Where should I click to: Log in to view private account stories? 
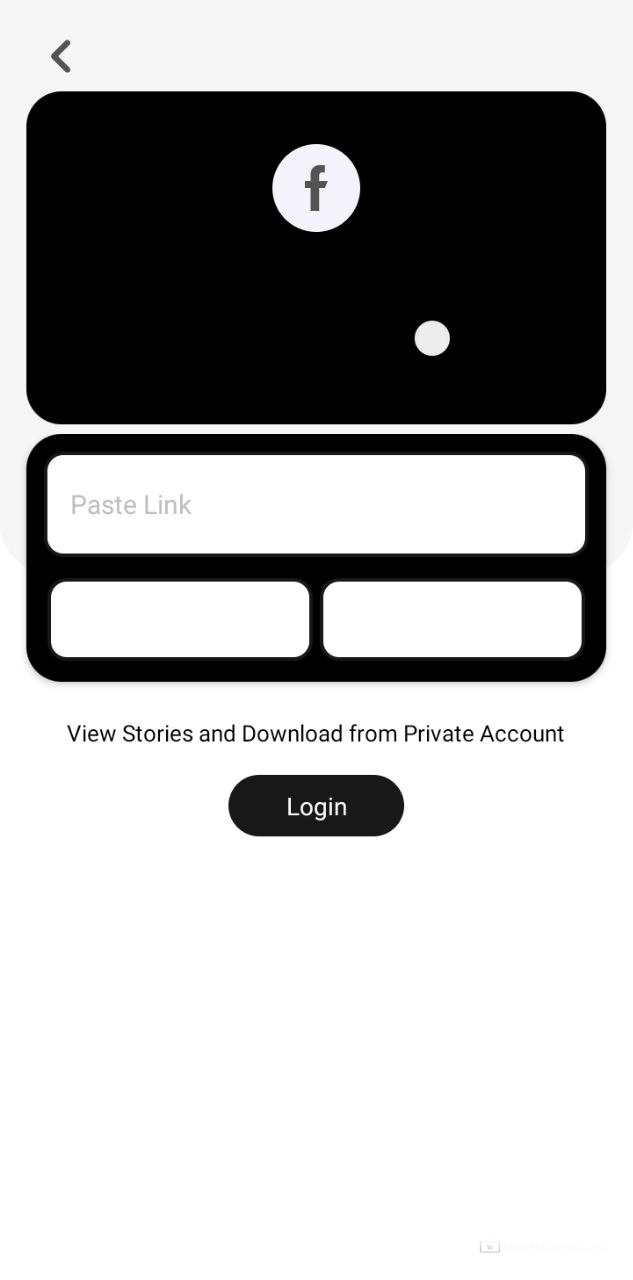(316, 806)
